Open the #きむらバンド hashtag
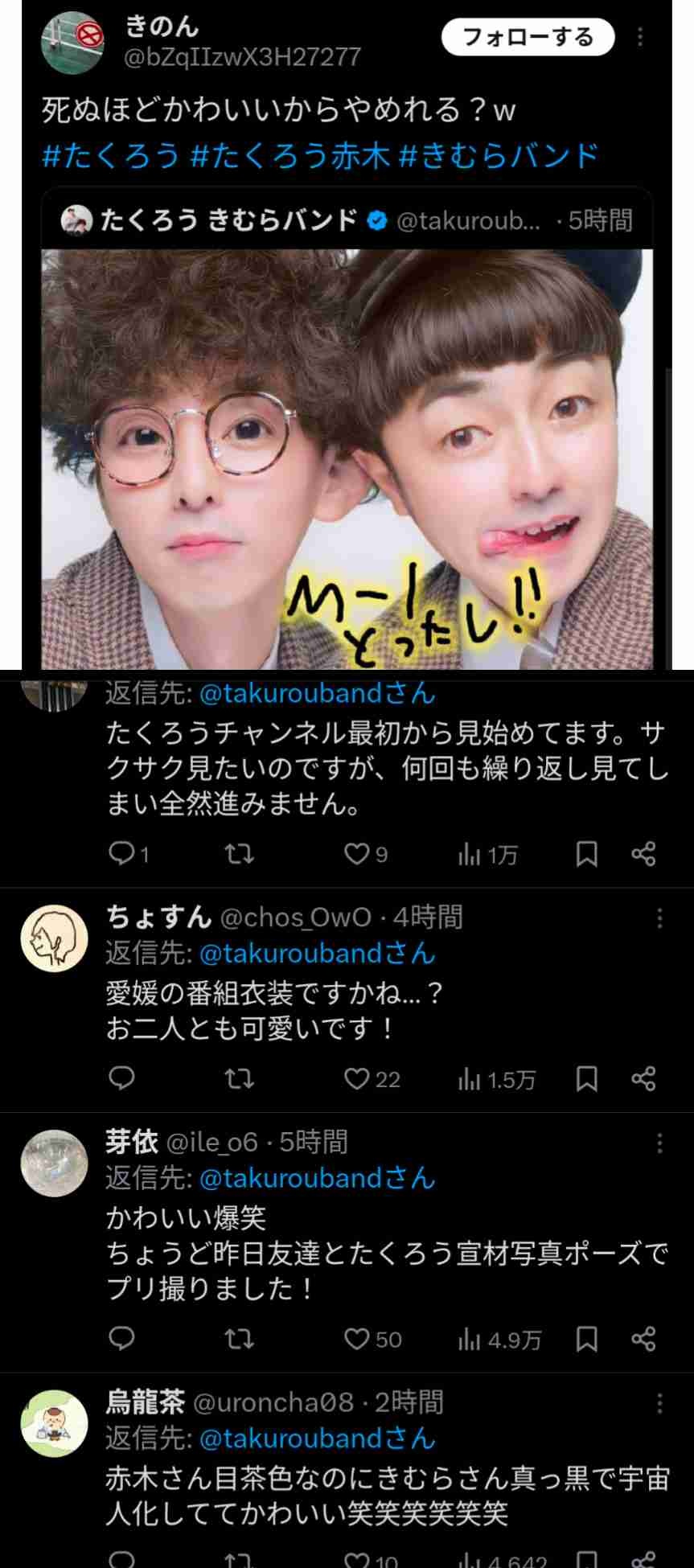 pyautogui.click(x=499, y=155)
